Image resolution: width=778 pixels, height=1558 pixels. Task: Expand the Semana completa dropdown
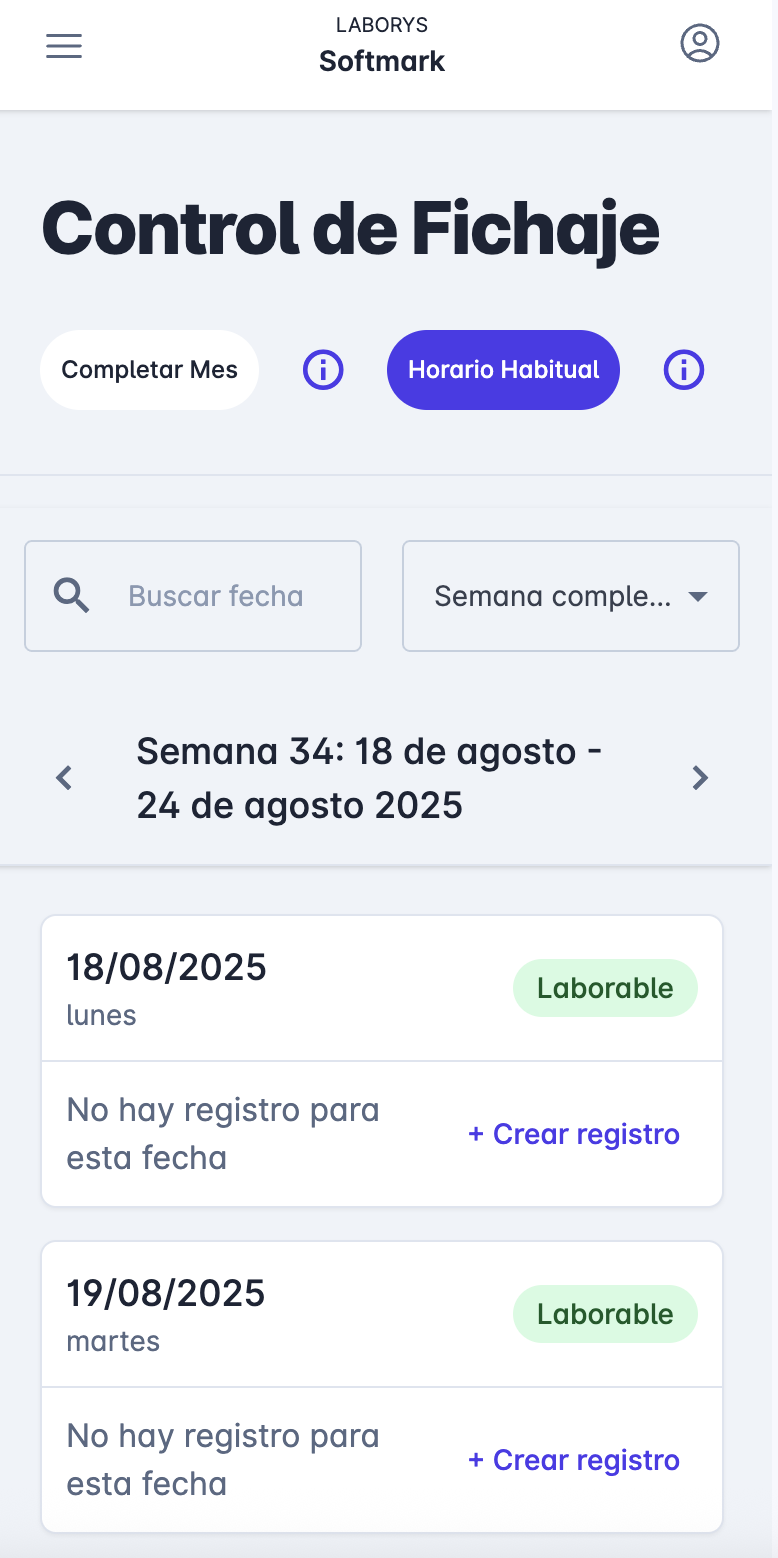[x=570, y=596]
